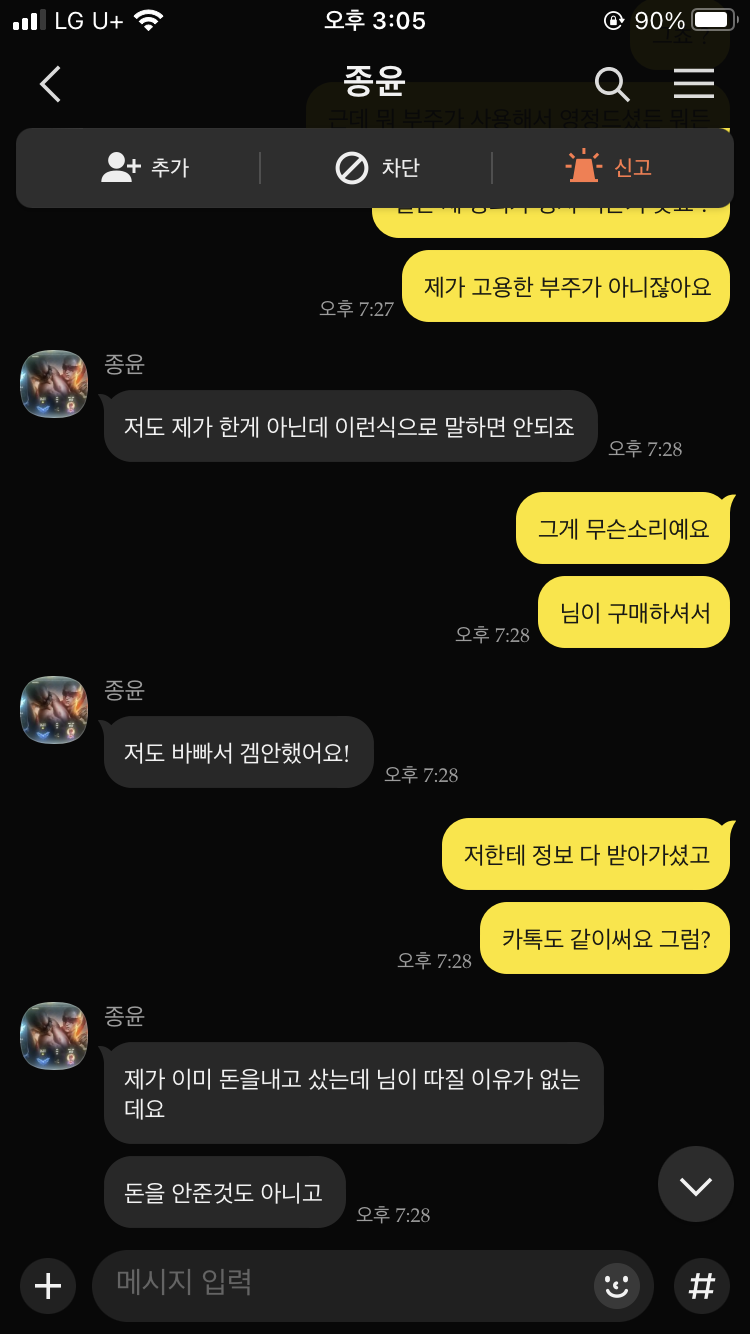Open the chat room menu
This screenshot has height=1334, width=750.
click(x=693, y=84)
